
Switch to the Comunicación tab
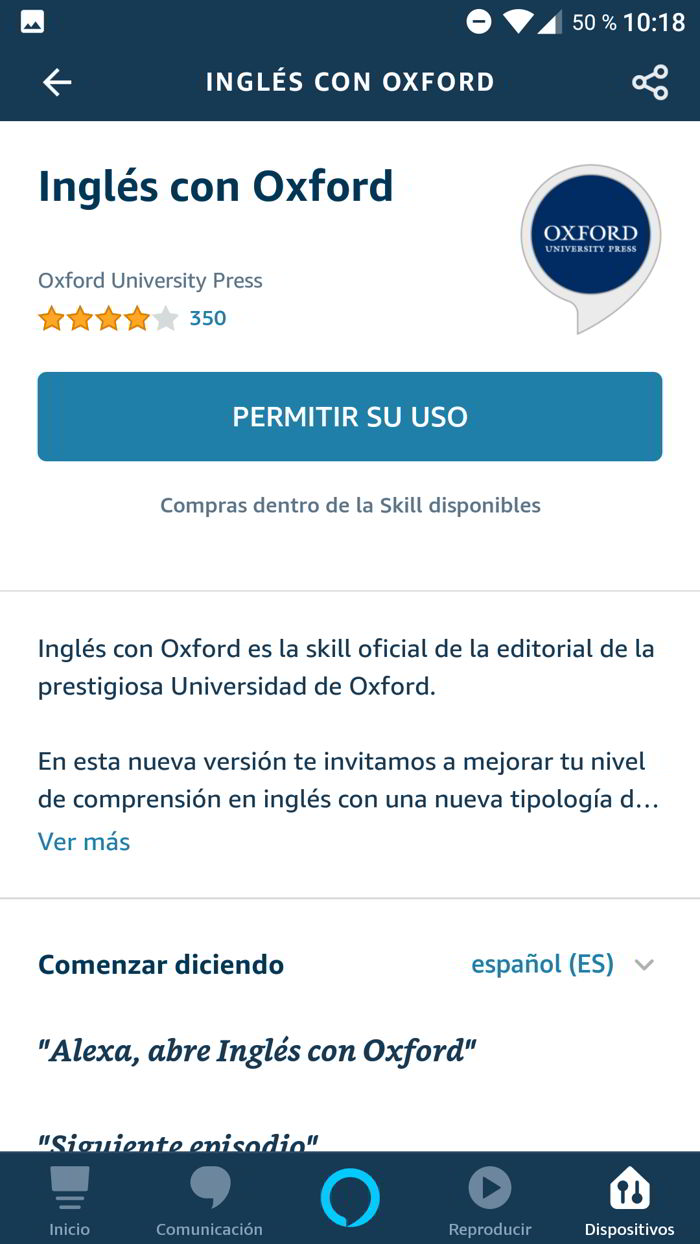point(209,1200)
